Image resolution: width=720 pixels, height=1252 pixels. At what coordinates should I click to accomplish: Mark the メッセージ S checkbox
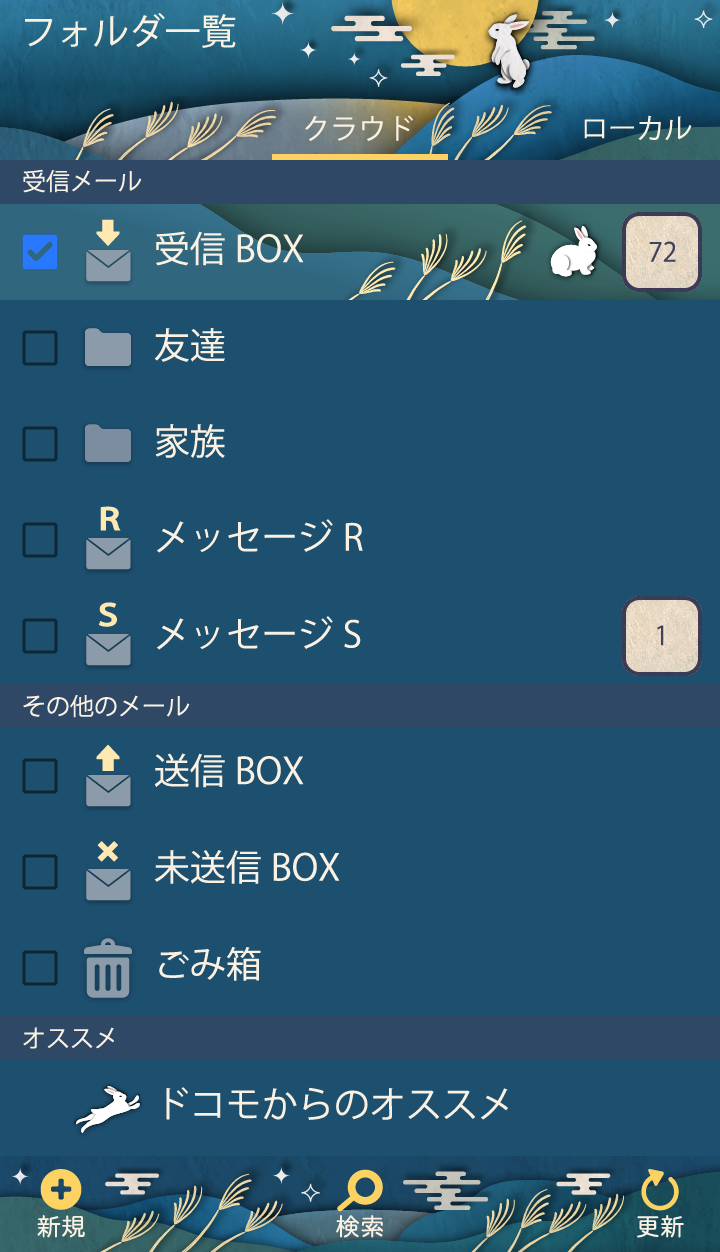point(40,636)
